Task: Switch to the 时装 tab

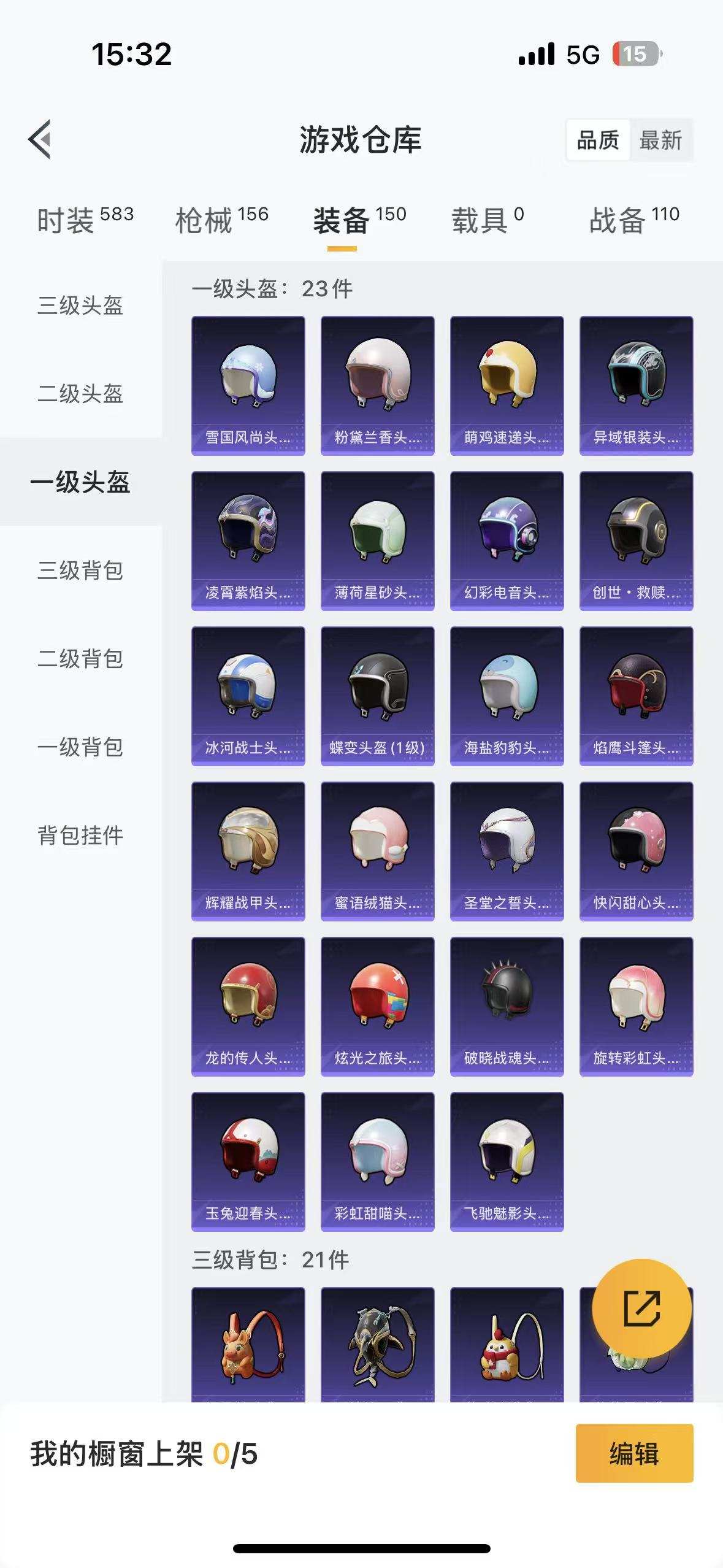Action: pyautogui.click(x=85, y=220)
